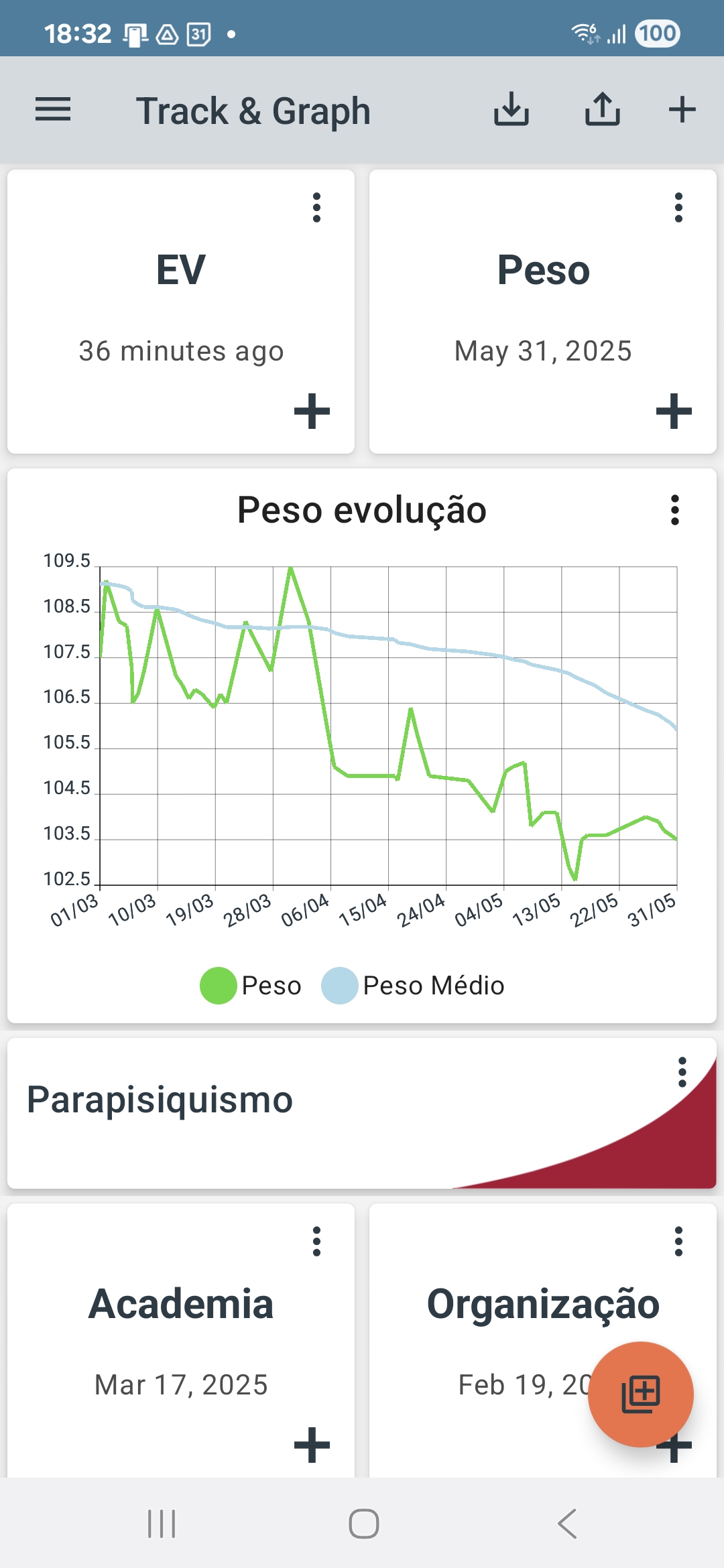Image resolution: width=724 pixels, height=1568 pixels.
Task: Tap the export upload icon
Action: pos(603,109)
